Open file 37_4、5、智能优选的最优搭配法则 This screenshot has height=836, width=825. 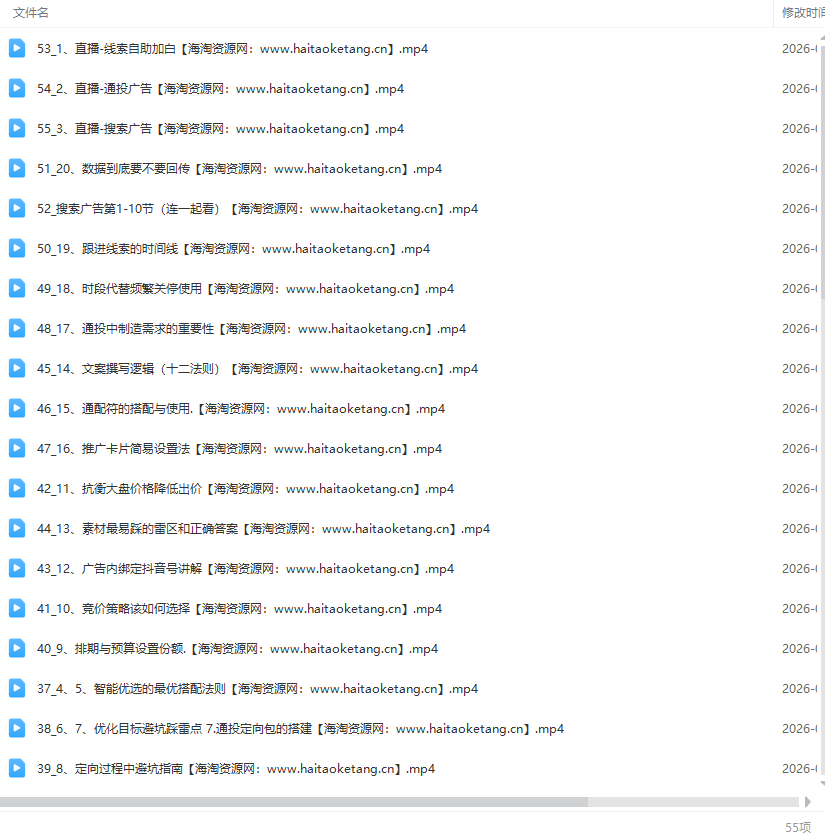tap(257, 689)
